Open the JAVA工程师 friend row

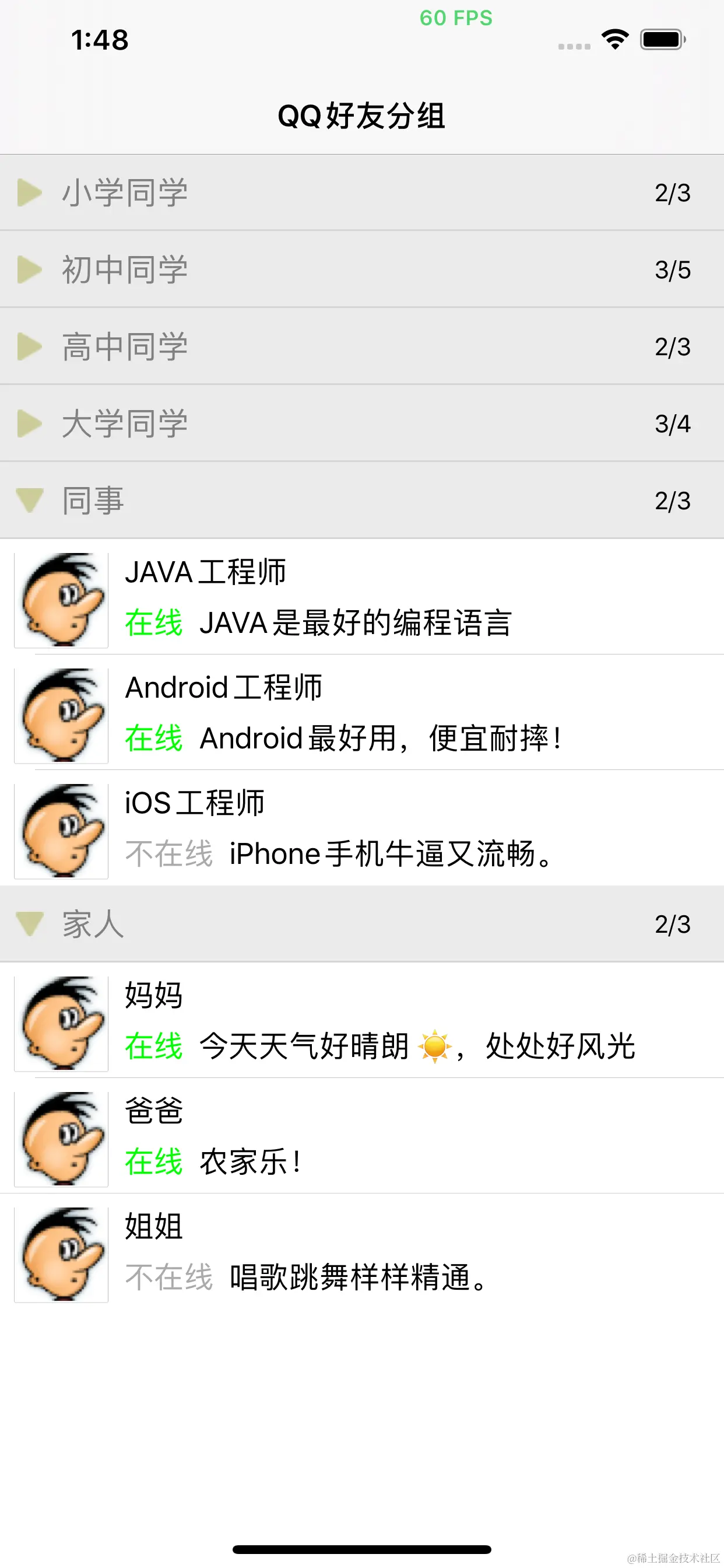[x=362, y=598]
